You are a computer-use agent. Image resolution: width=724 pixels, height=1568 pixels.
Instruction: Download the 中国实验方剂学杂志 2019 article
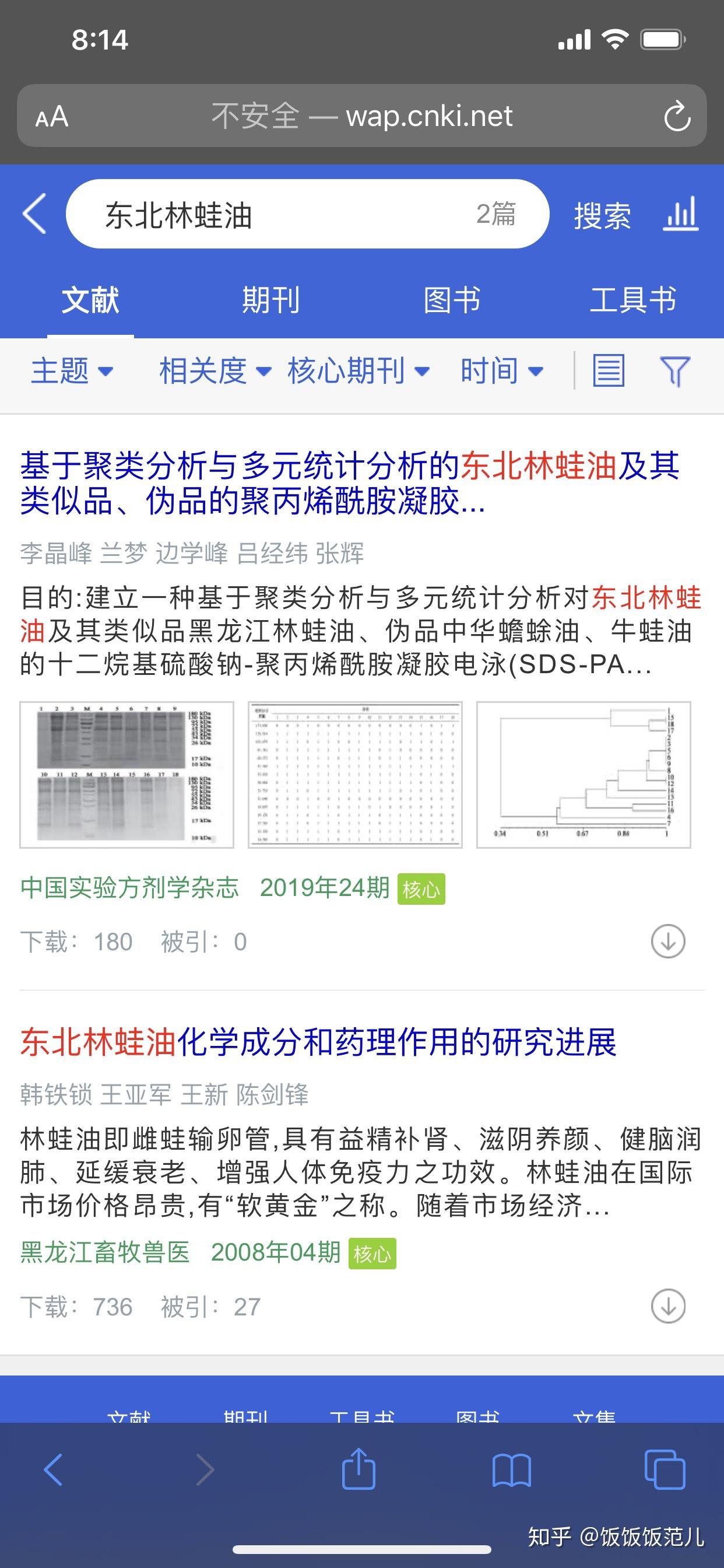click(x=668, y=942)
